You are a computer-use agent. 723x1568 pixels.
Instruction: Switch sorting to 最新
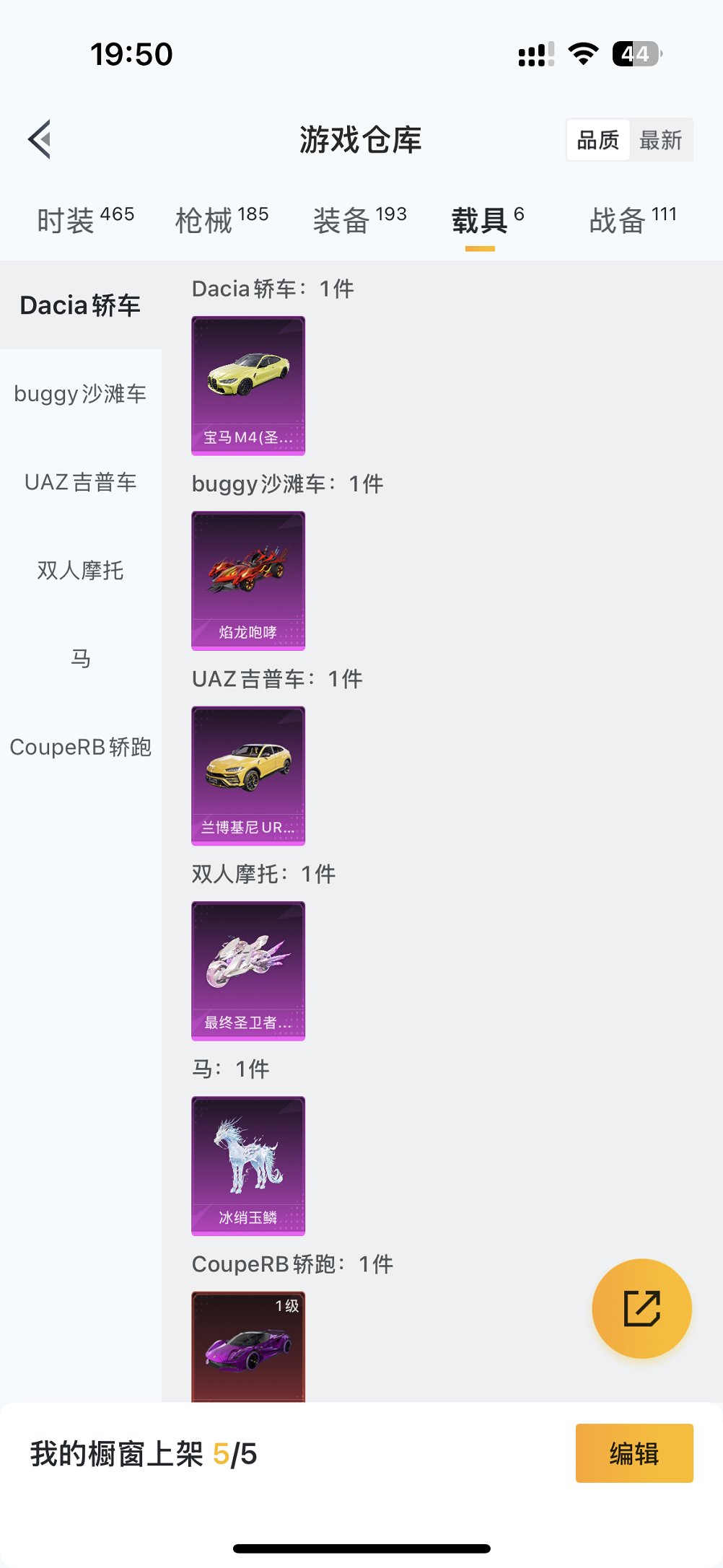(x=662, y=140)
